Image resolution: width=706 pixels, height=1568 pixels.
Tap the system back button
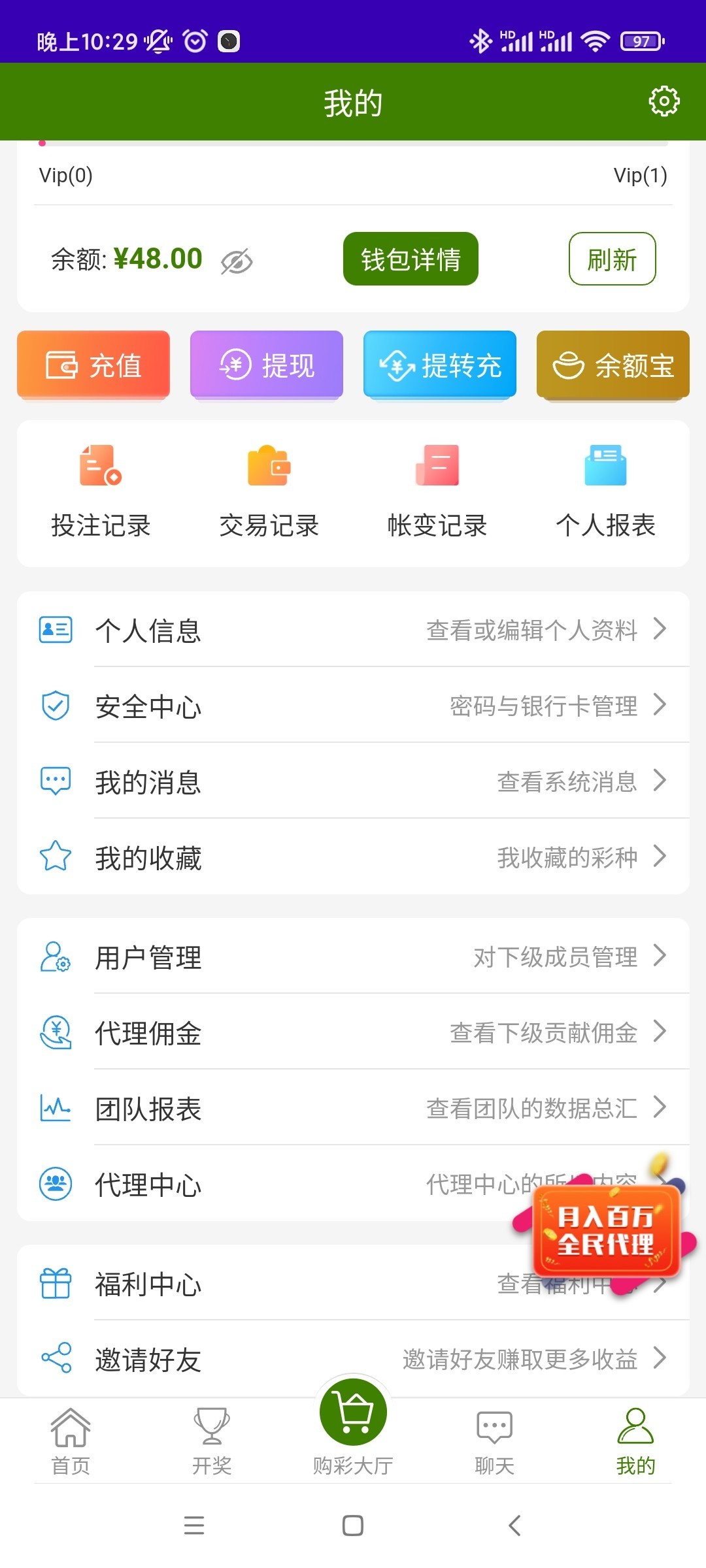514,1526
